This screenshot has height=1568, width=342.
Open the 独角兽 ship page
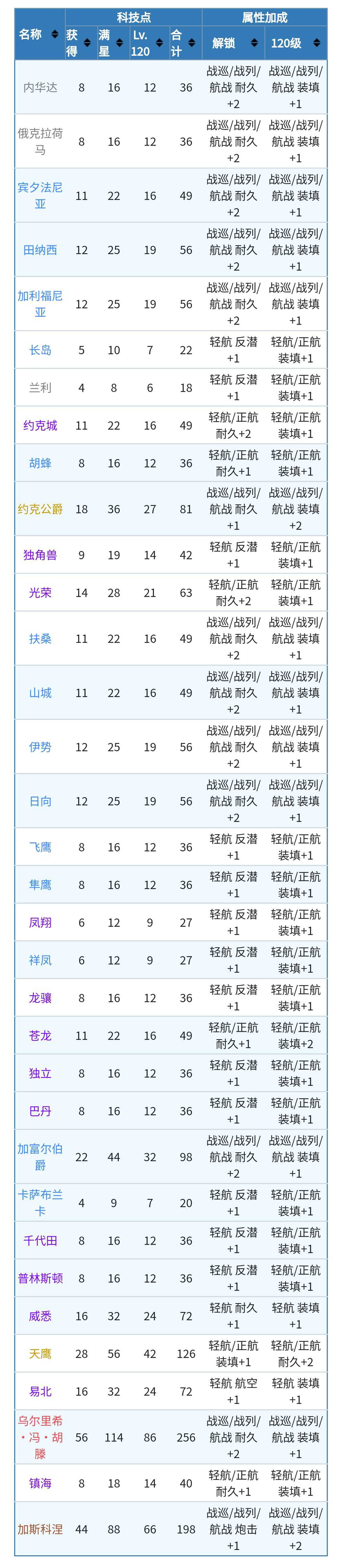pos(40,555)
